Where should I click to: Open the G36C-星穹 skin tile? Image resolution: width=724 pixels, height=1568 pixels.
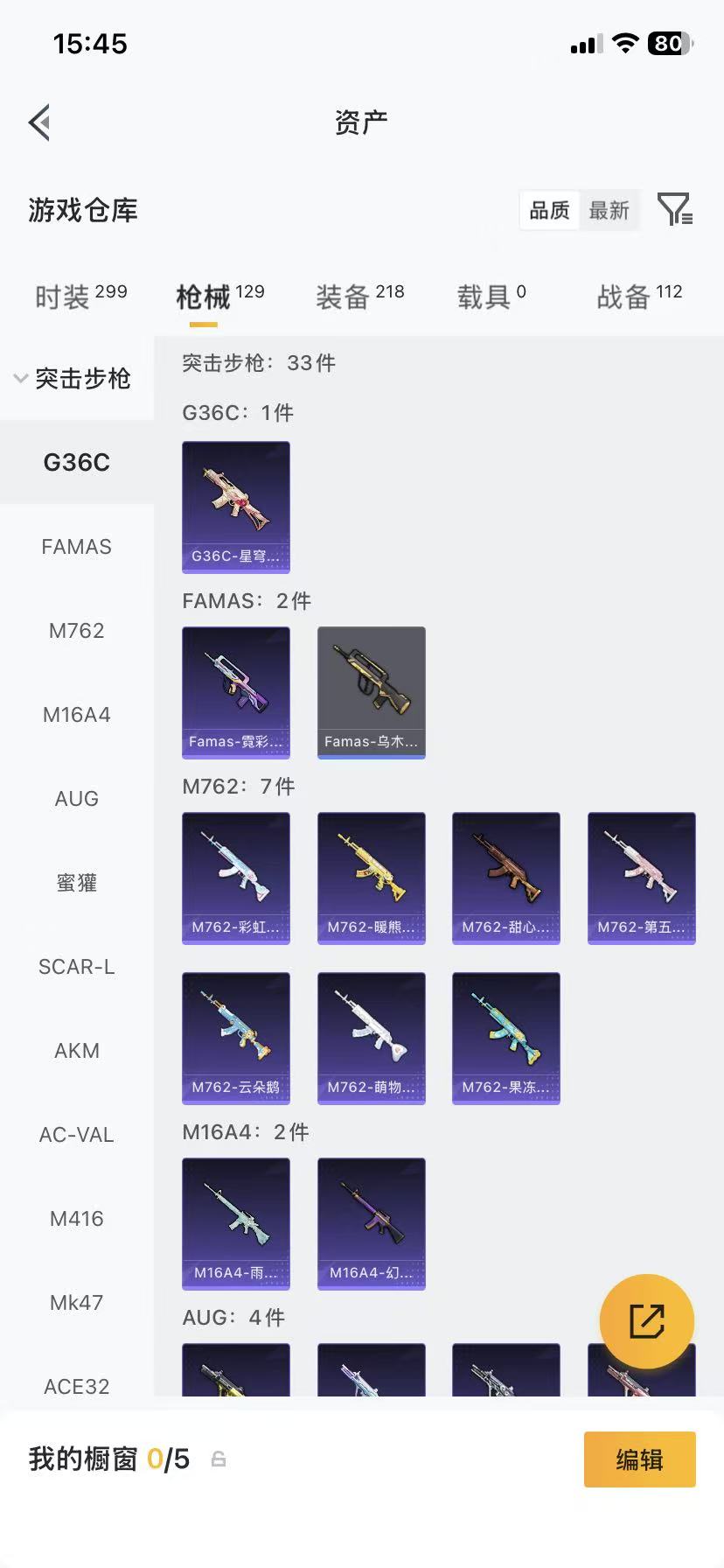(236, 507)
